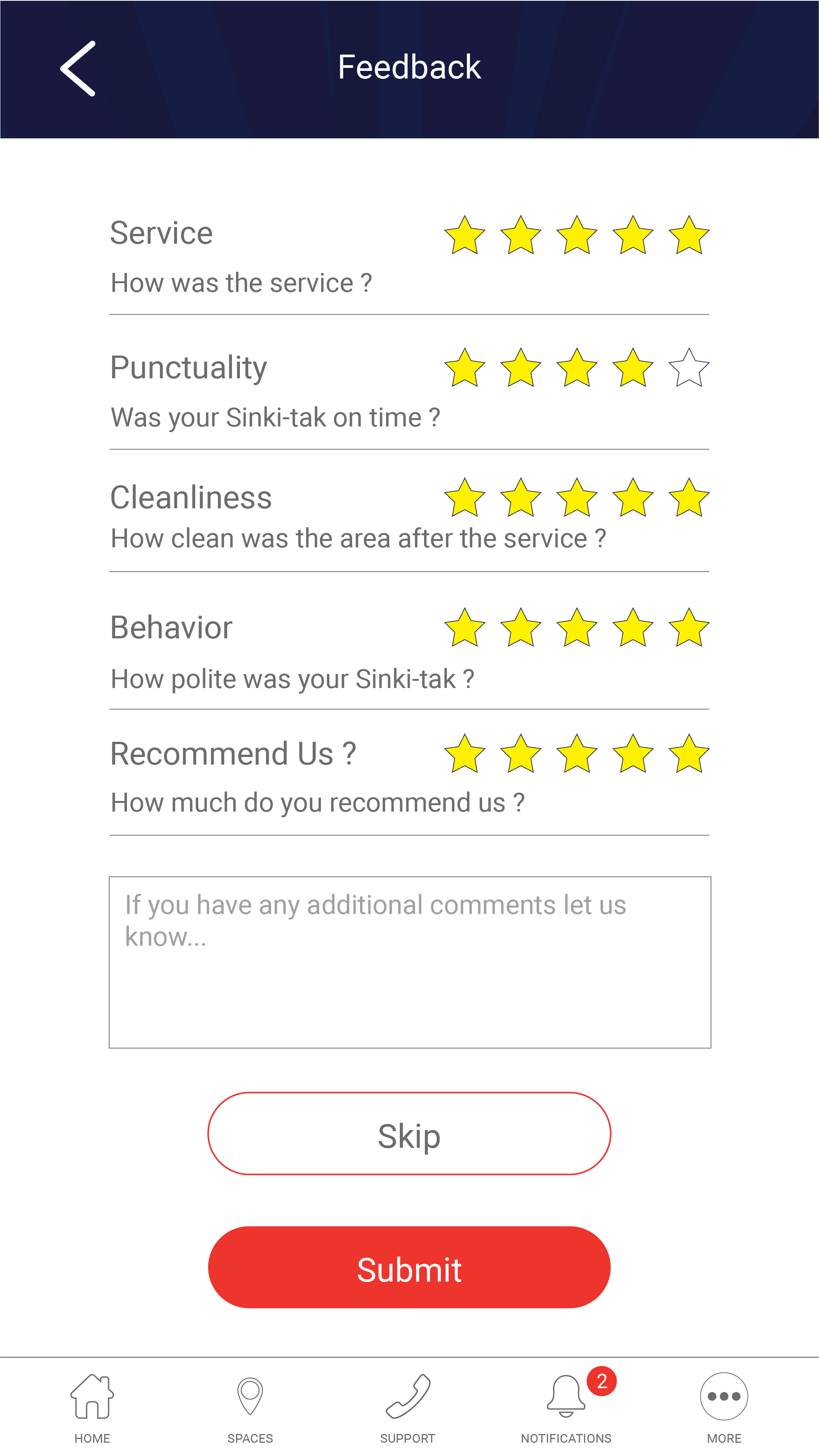This screenshot has width=819, height=1456.
Task: Submit the feedback ratings
Action: tap(409, 1267)
